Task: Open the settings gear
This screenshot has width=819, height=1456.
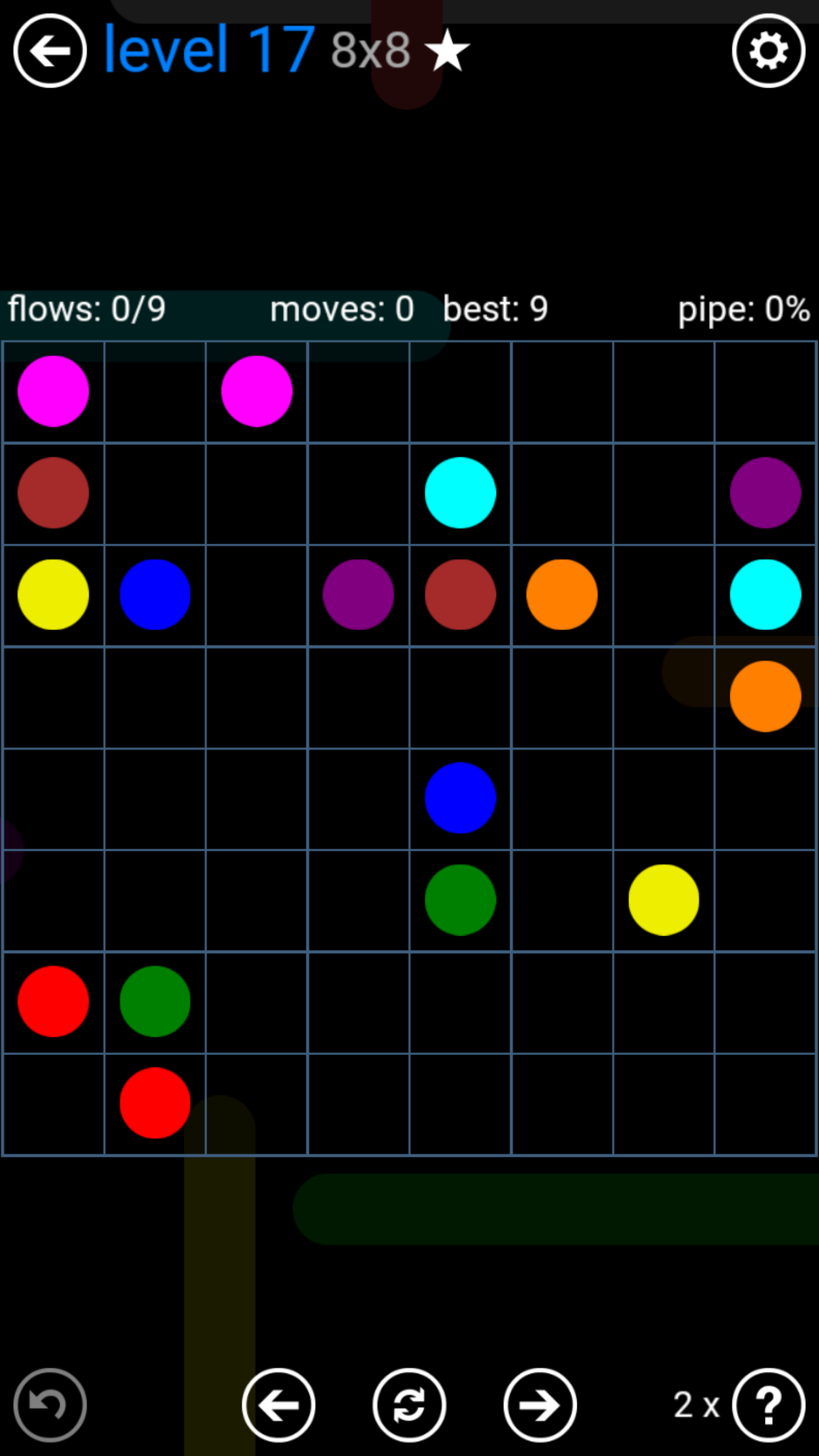Action: 768,51
